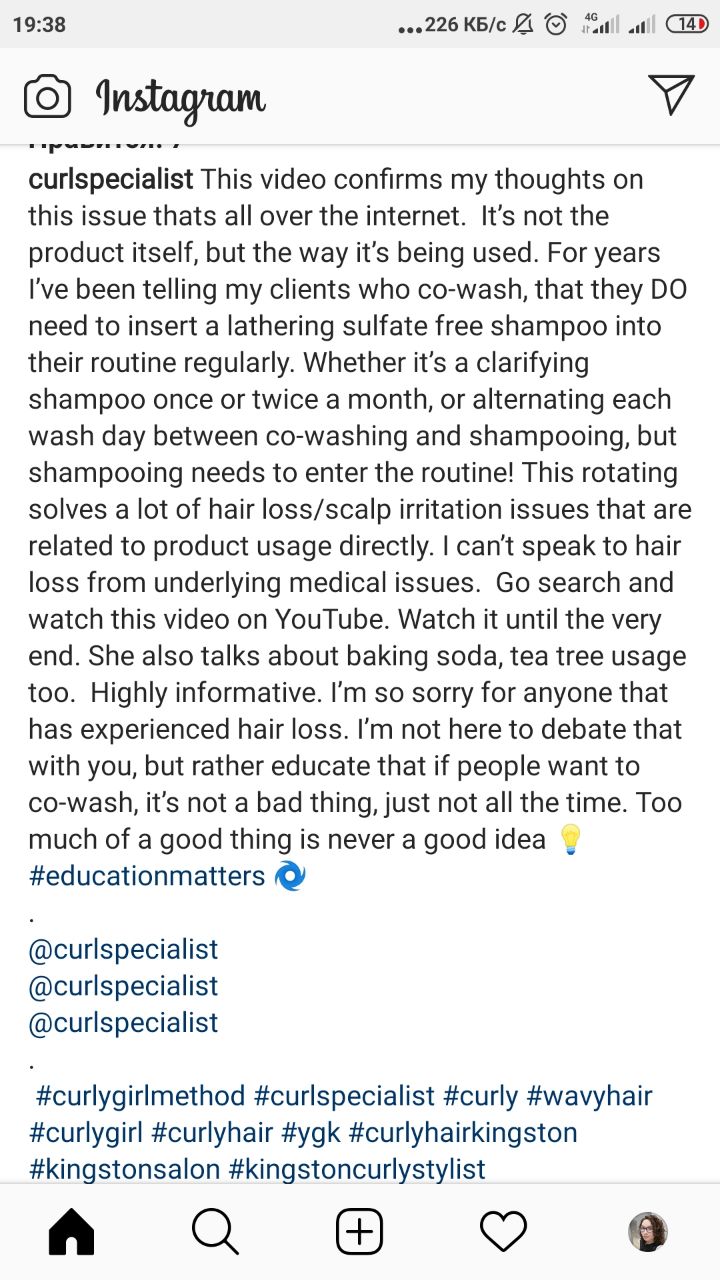Tap the #curlyhairkingston hashtag
Viewport: 720px width, 1280px height.
pos(463,1133)
